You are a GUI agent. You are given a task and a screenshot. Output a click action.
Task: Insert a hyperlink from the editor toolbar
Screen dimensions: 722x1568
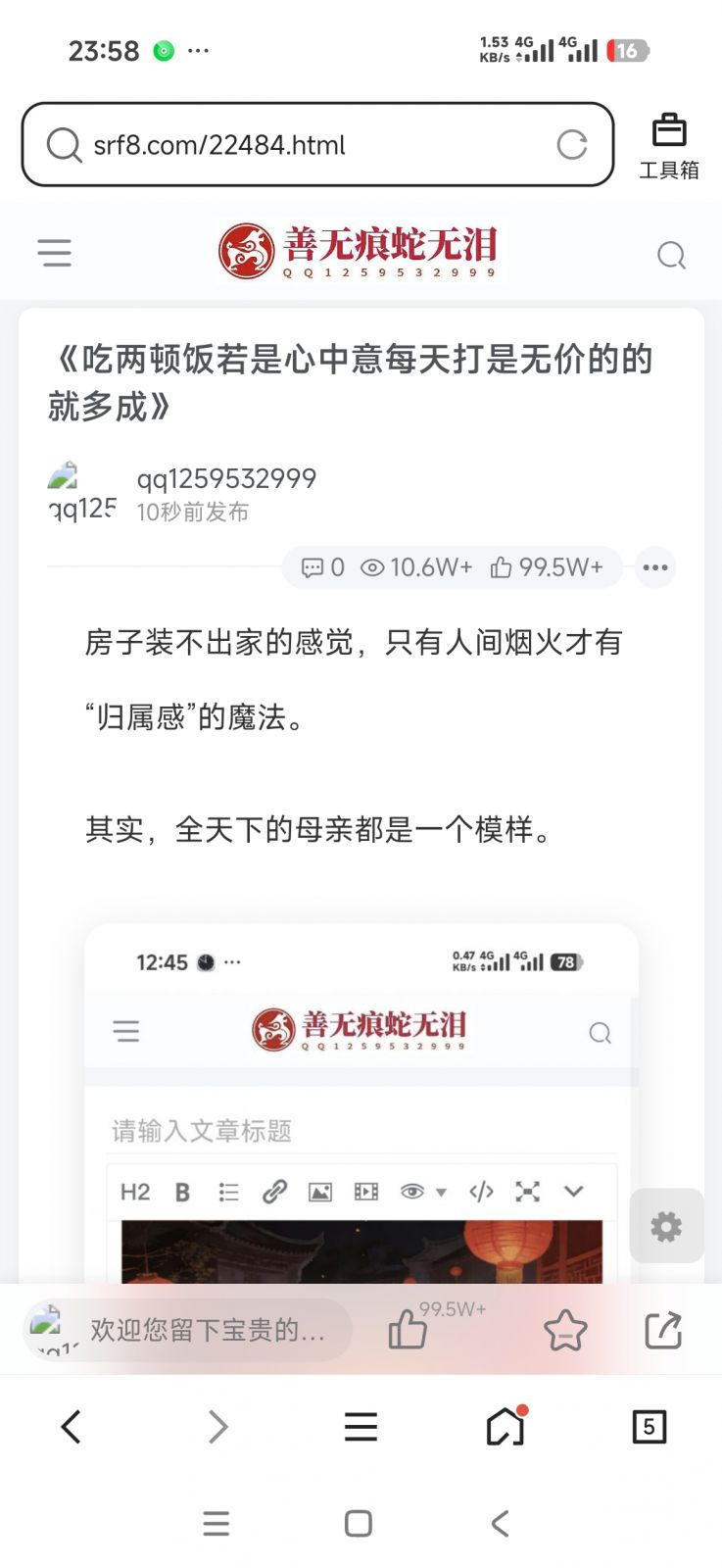pos(274,1192)
